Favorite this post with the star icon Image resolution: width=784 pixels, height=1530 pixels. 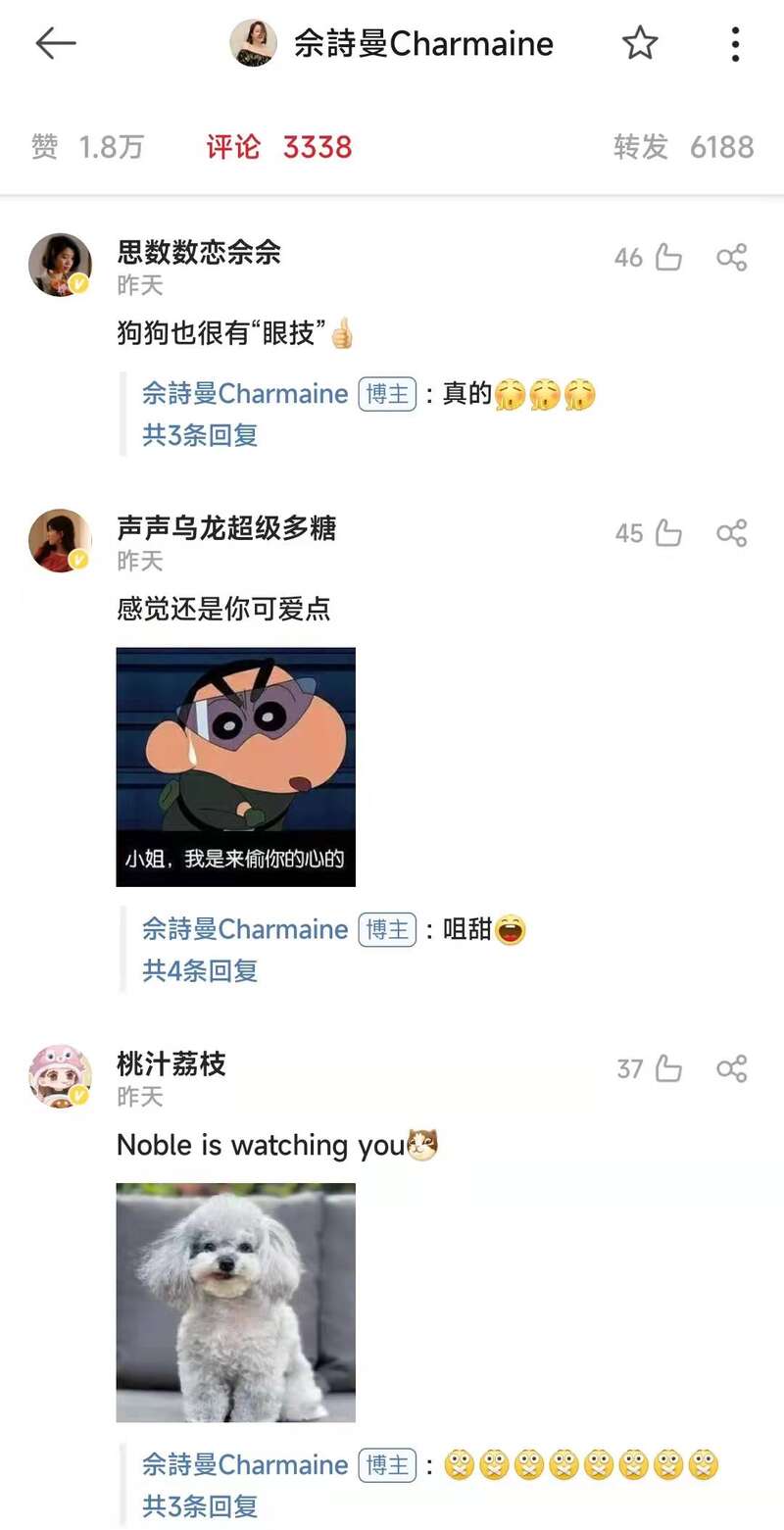tap(640, 43)
